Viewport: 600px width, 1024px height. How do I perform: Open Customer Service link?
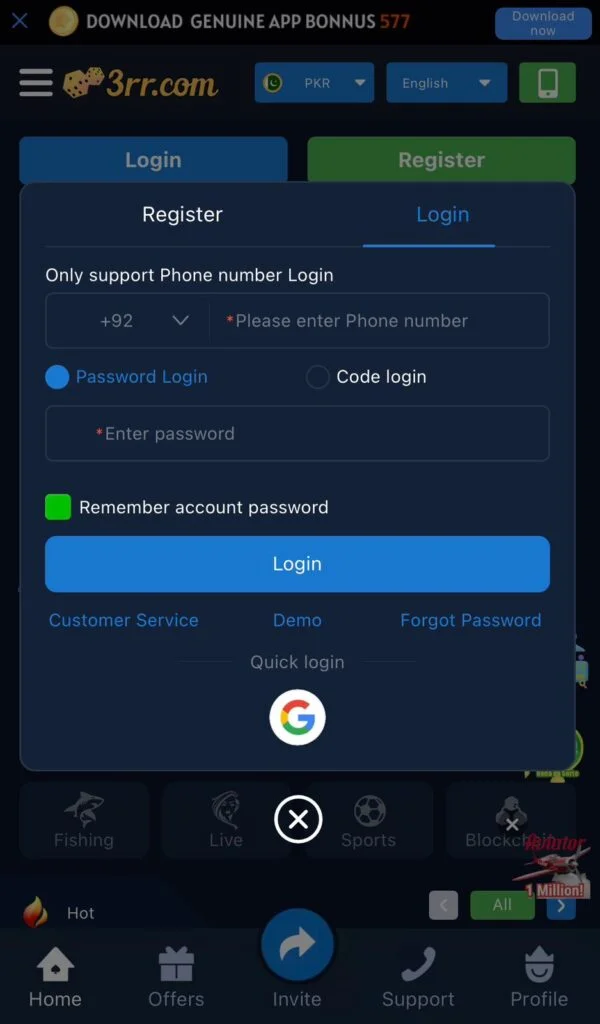(x=124, y=620)
